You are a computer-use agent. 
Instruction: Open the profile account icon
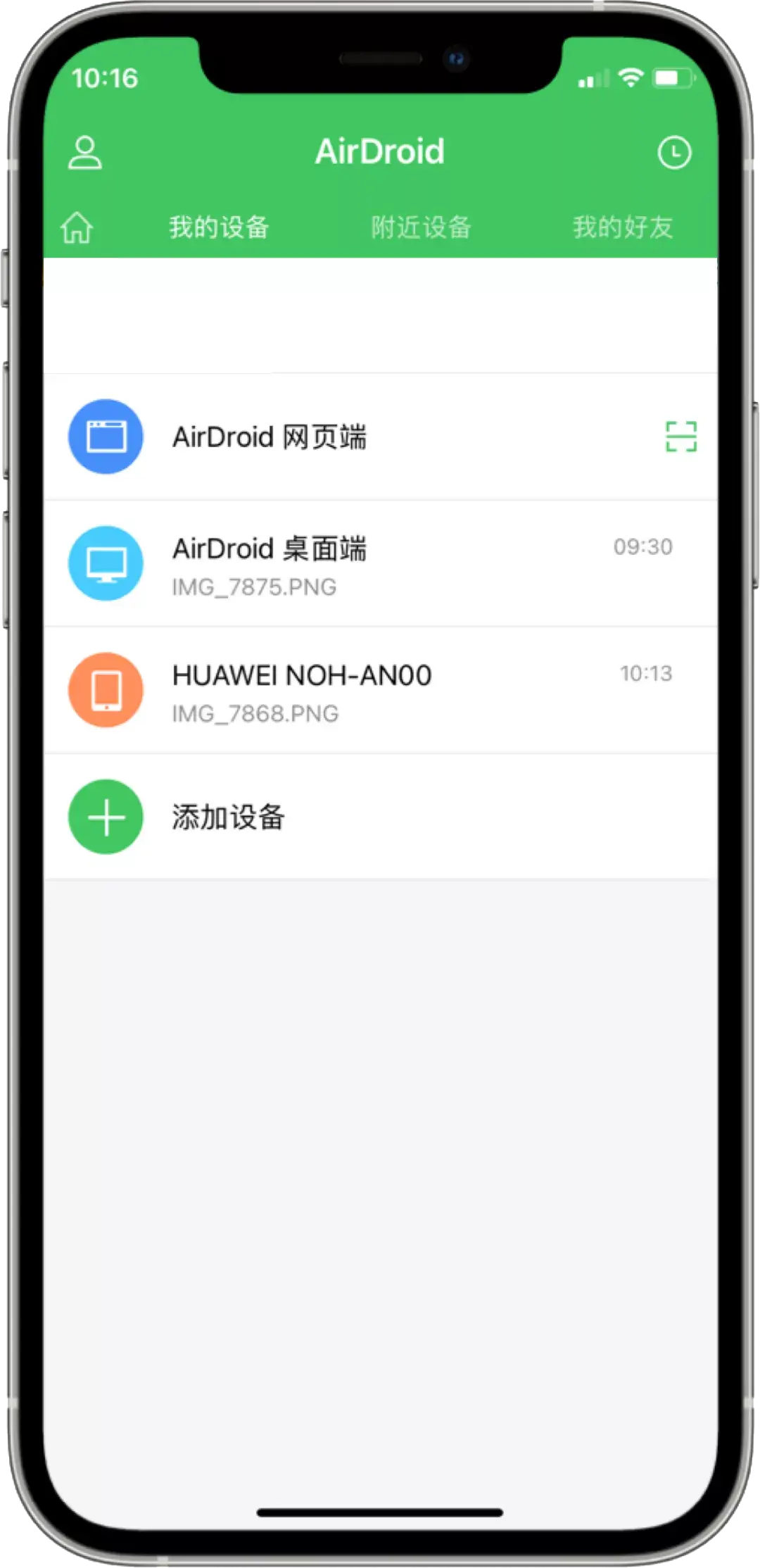tap(85, 153)
